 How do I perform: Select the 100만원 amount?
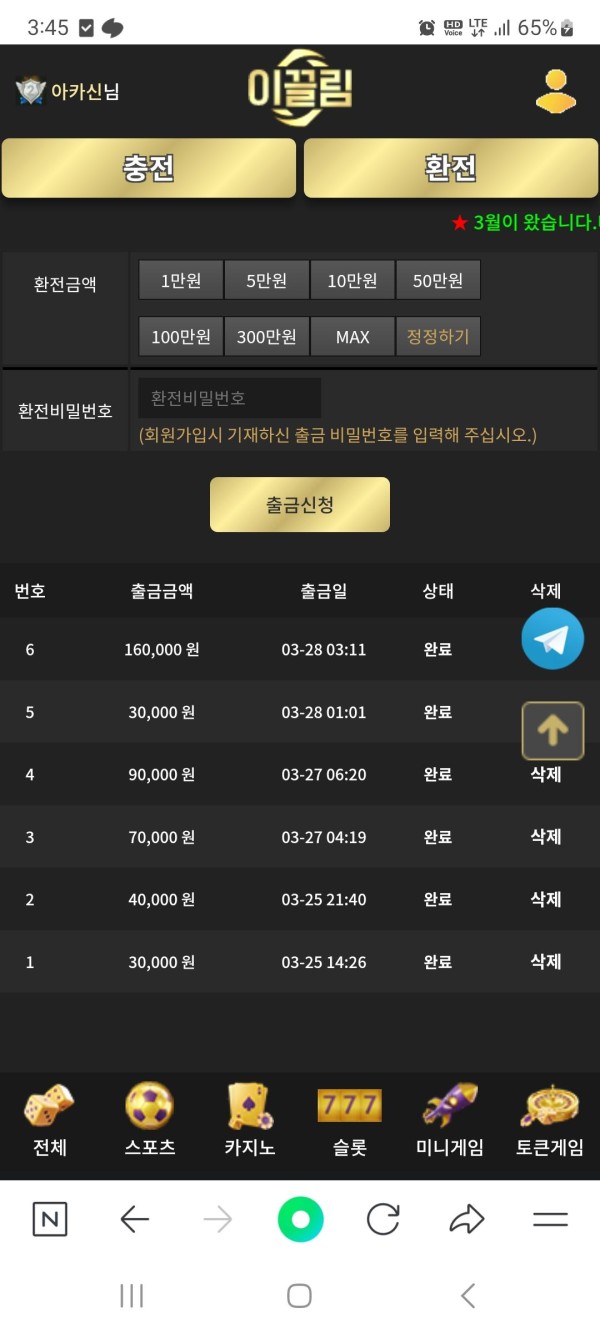pos(181,337)
